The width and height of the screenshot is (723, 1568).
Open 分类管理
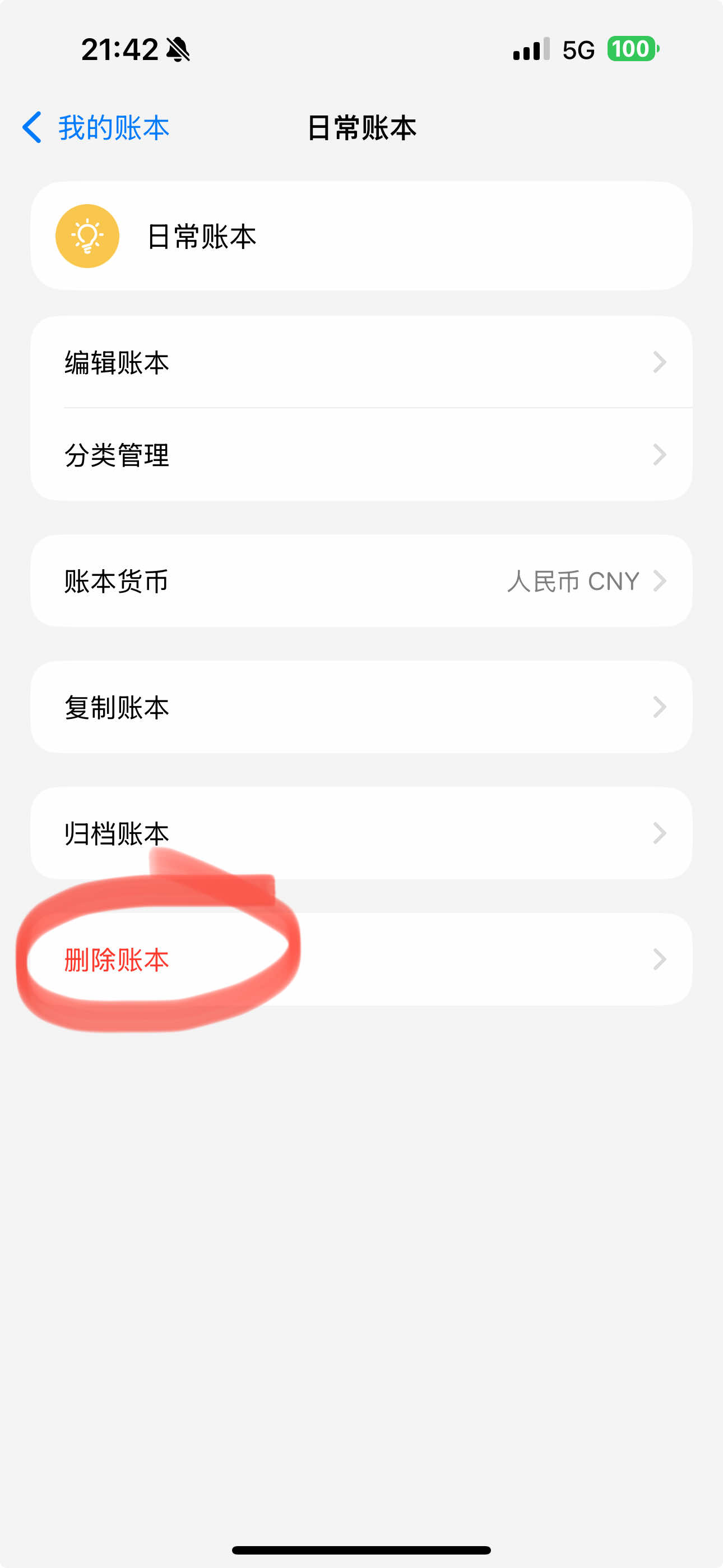pyautogui.click(x=361, y=455)
